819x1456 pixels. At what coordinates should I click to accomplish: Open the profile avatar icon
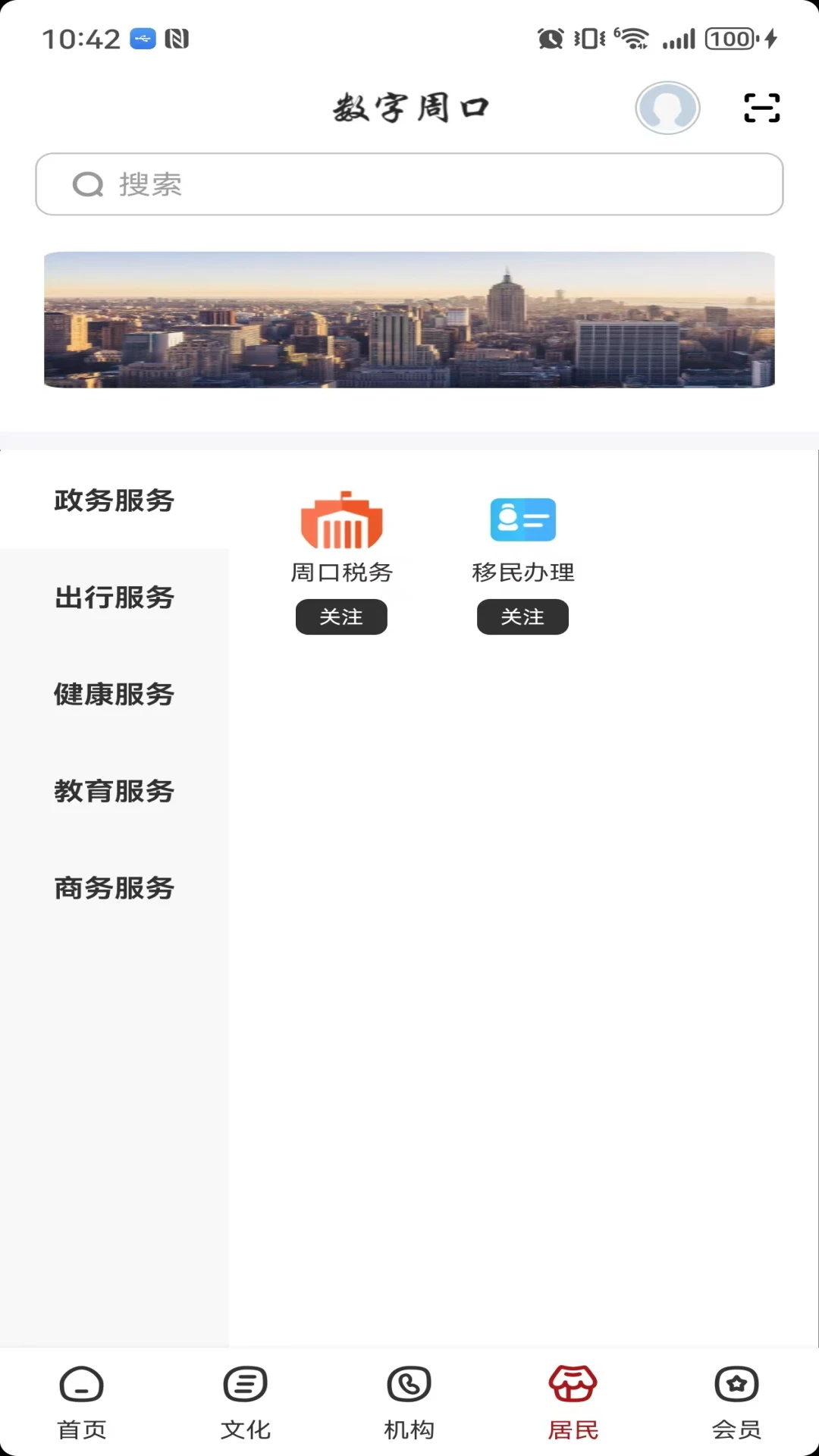667,108
